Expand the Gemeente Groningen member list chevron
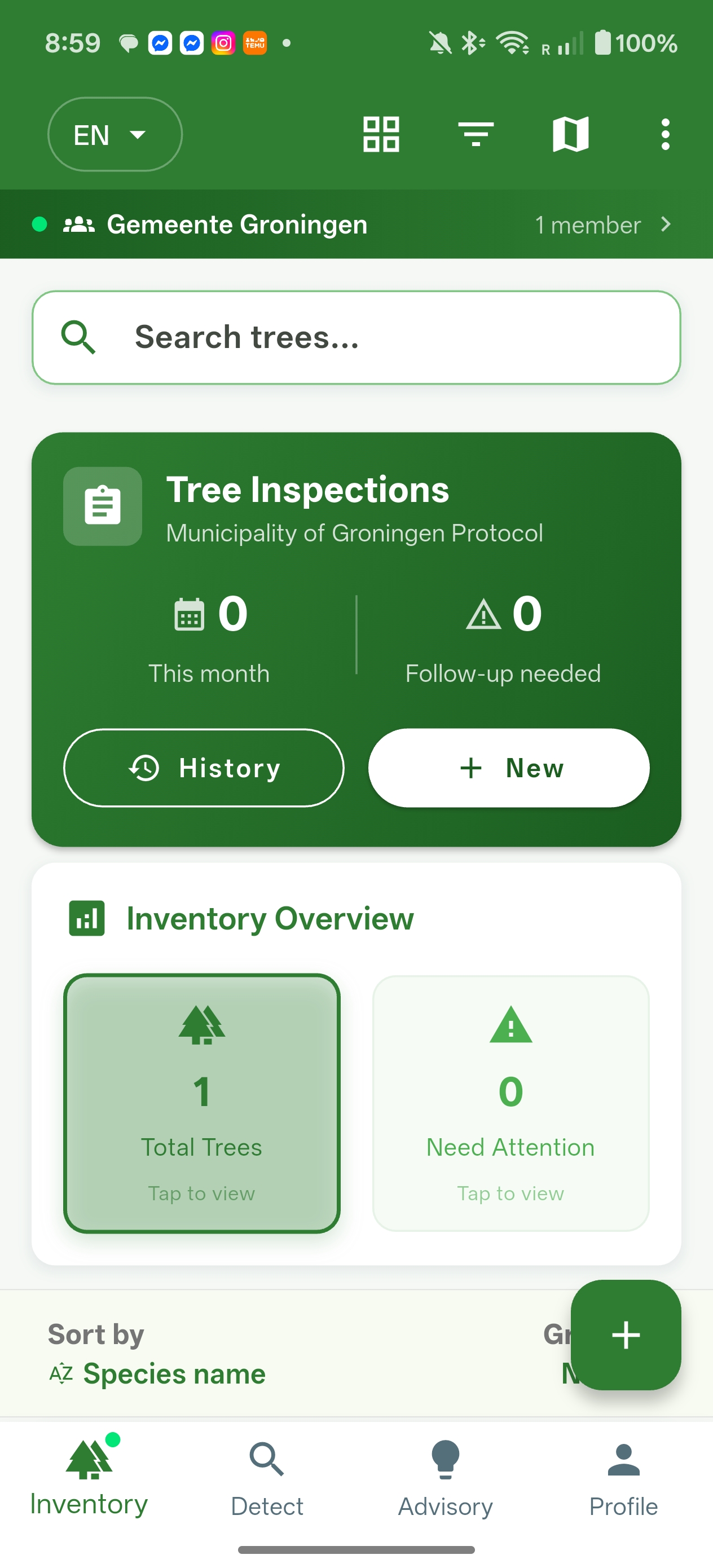 coord(666,224)
